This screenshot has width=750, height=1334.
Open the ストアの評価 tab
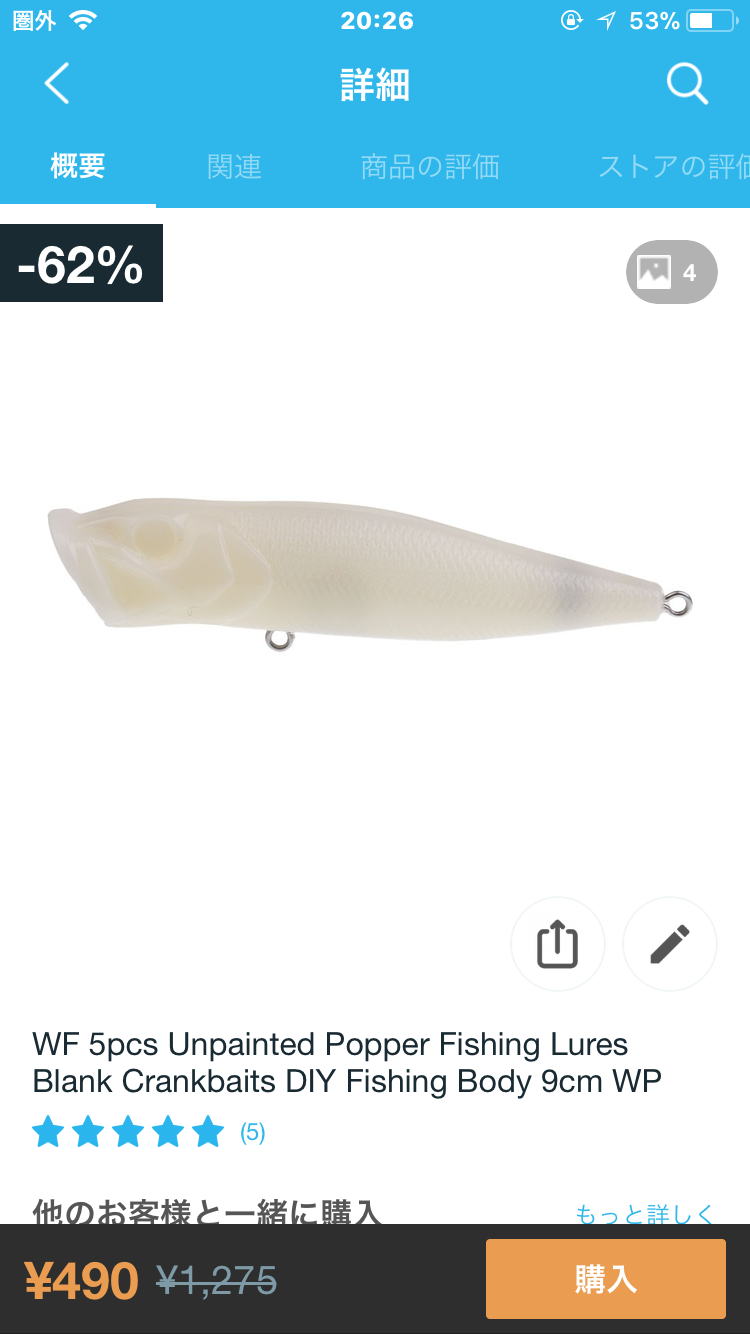(x=674, y=166)
